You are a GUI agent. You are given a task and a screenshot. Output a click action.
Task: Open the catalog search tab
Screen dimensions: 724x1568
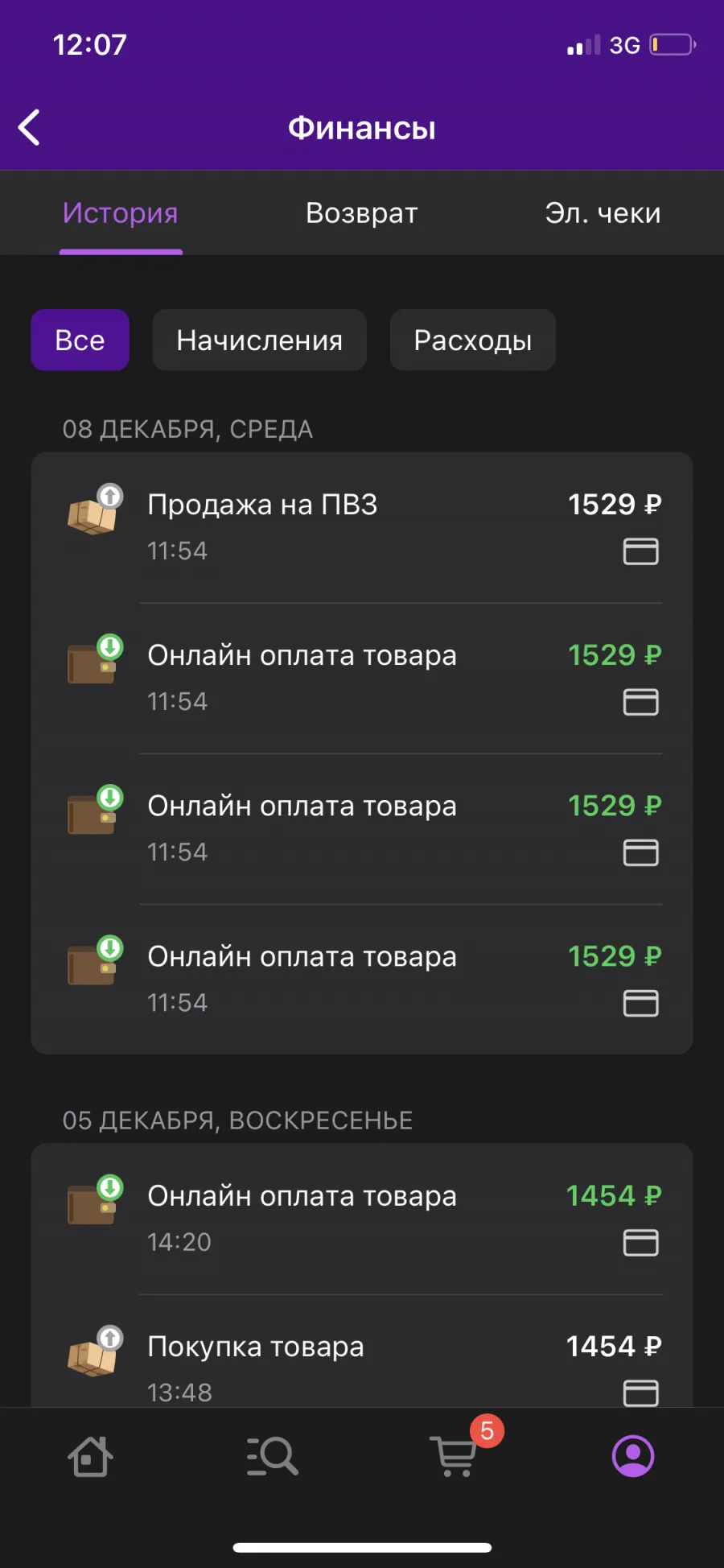click(272, 1456)
